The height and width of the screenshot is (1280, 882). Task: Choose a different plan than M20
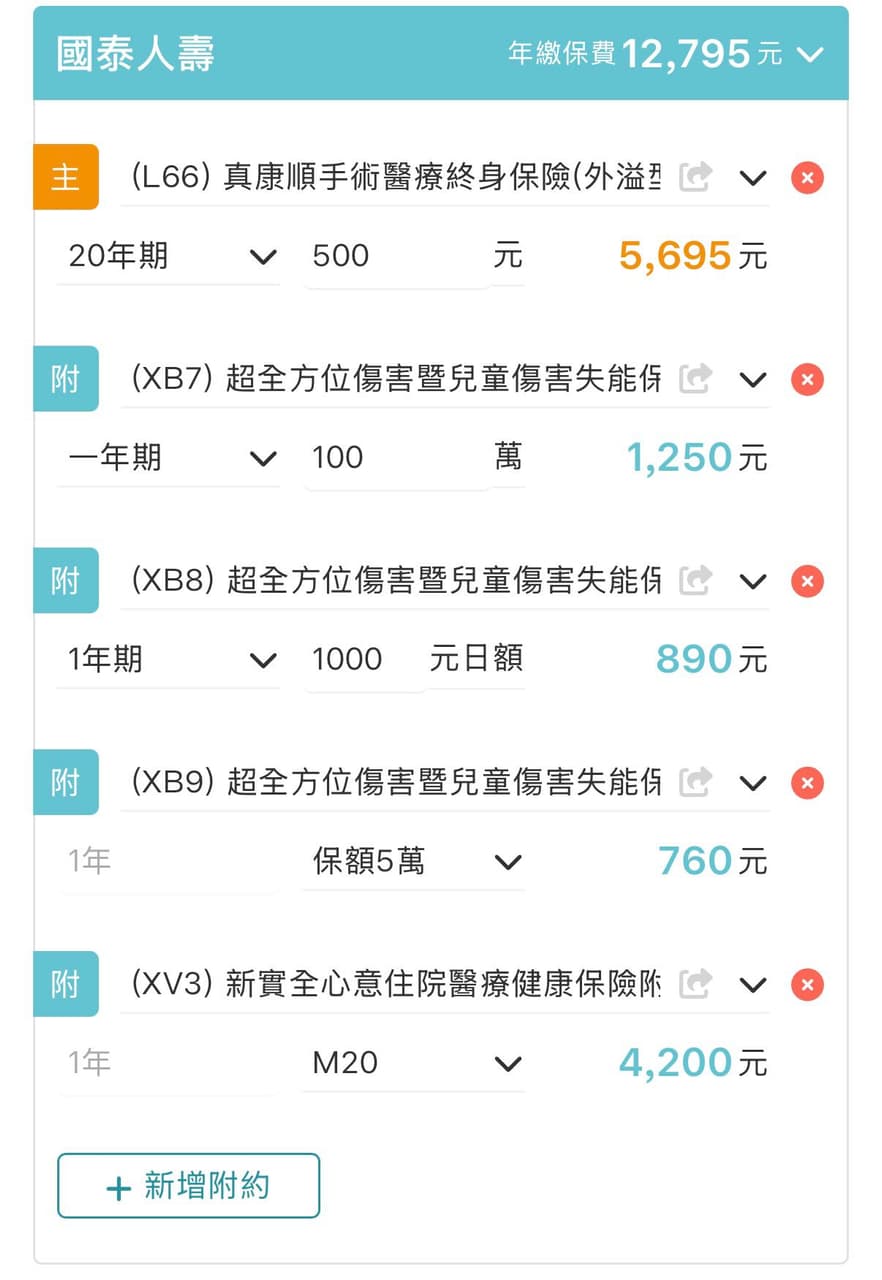coord(414,1063)
